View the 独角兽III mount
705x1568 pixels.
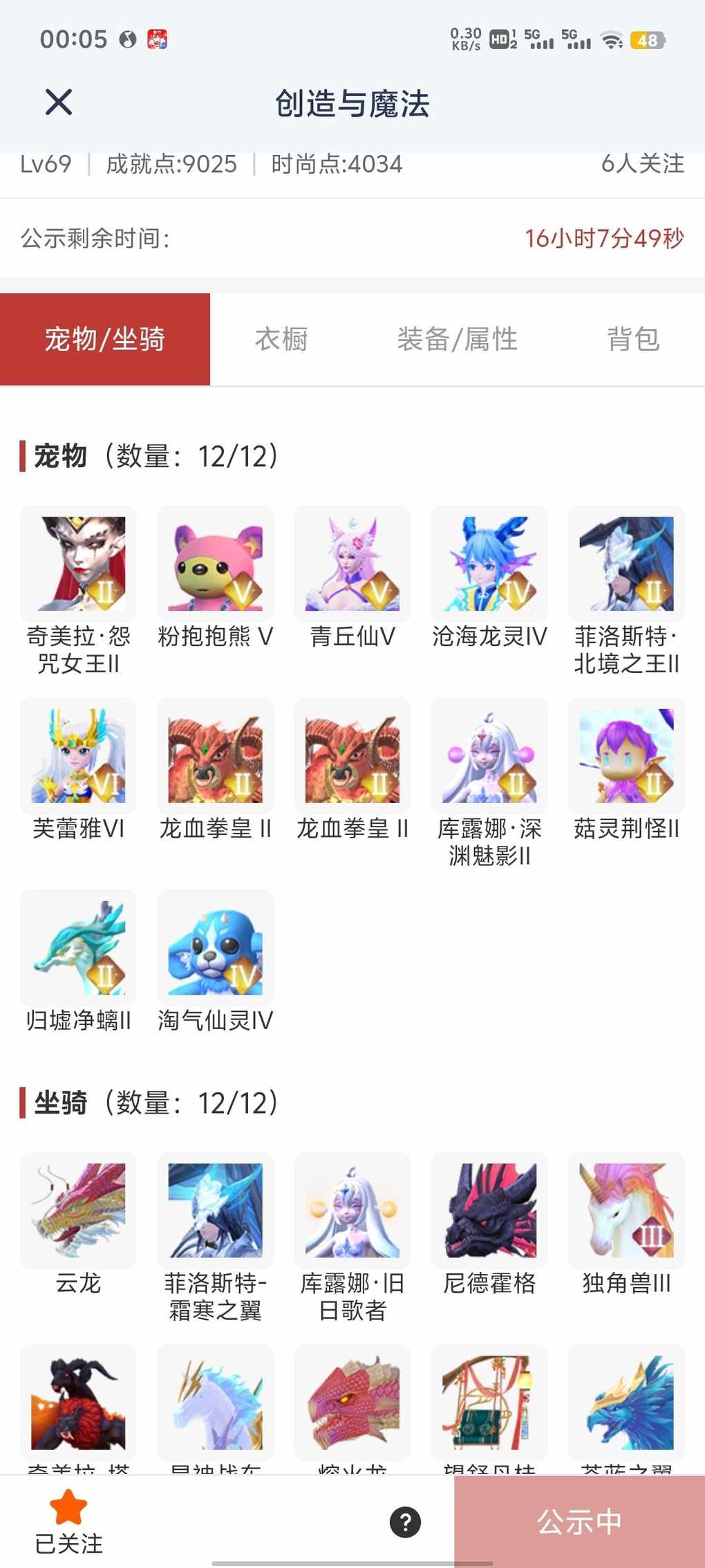click(x=626, y=1210)
